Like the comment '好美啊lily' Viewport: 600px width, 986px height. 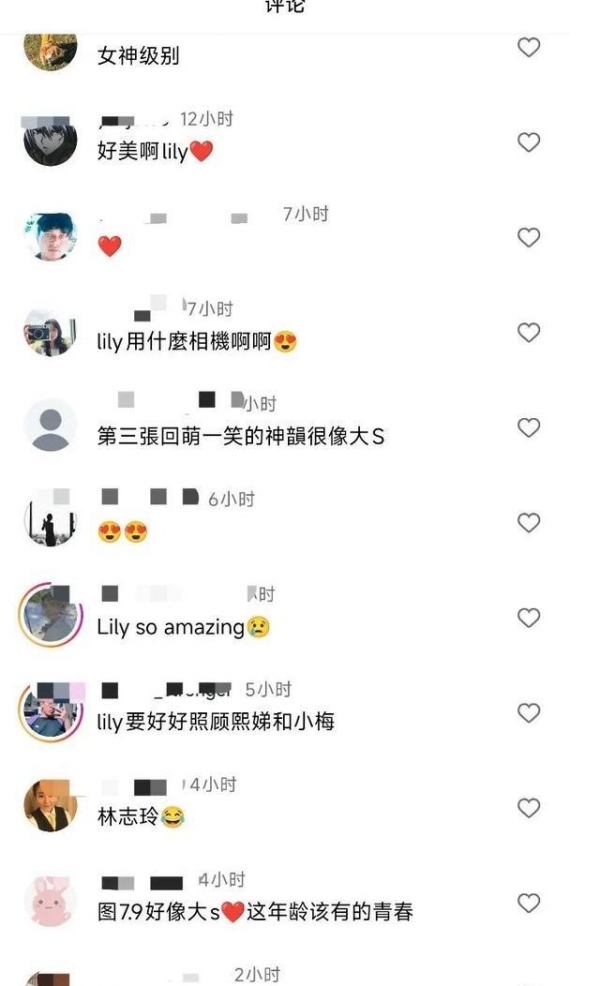[x=528, y=143]
